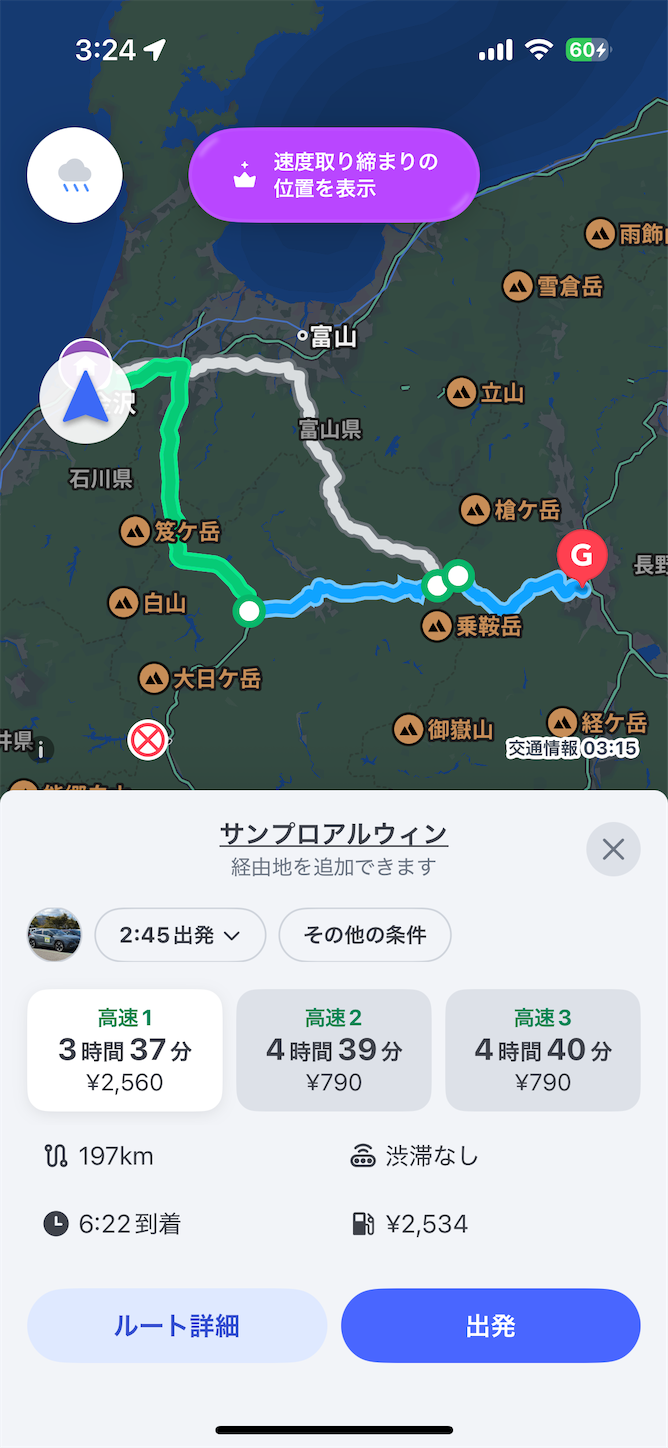
Task: Close the route panel with X
Action: click(x=613, y=849)
